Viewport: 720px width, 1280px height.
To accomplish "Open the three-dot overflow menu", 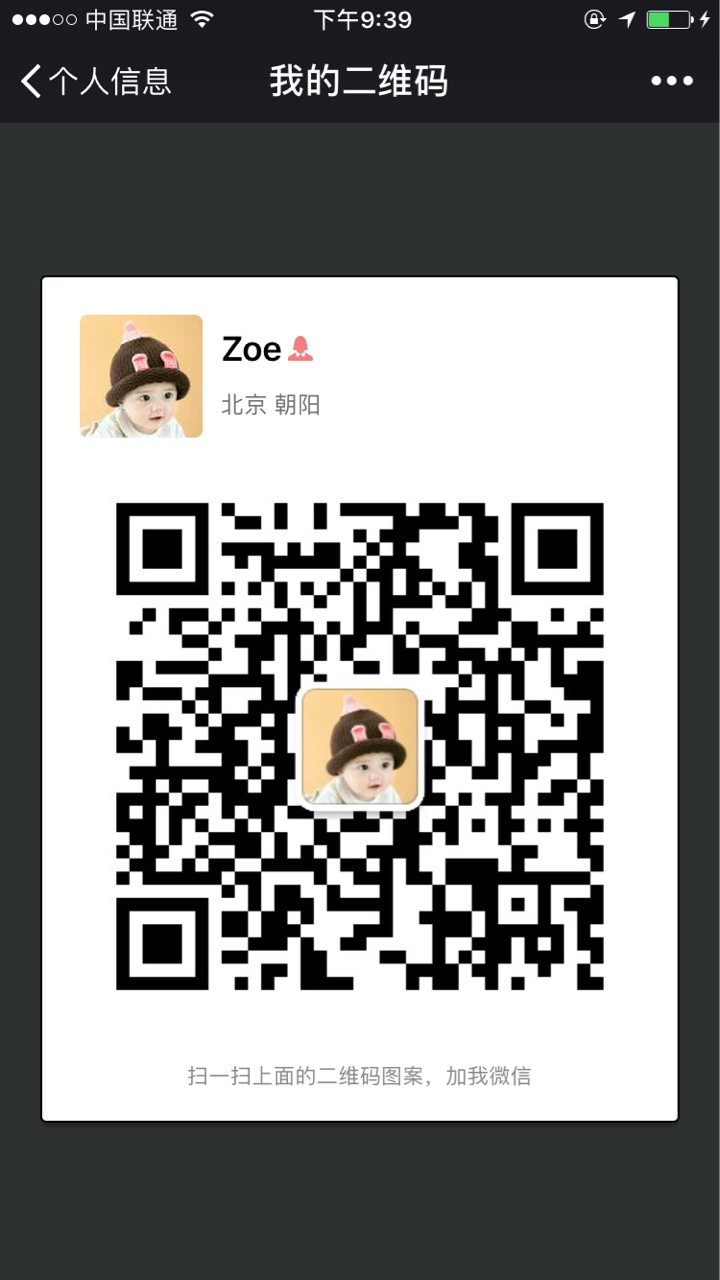I will point(672,81).
